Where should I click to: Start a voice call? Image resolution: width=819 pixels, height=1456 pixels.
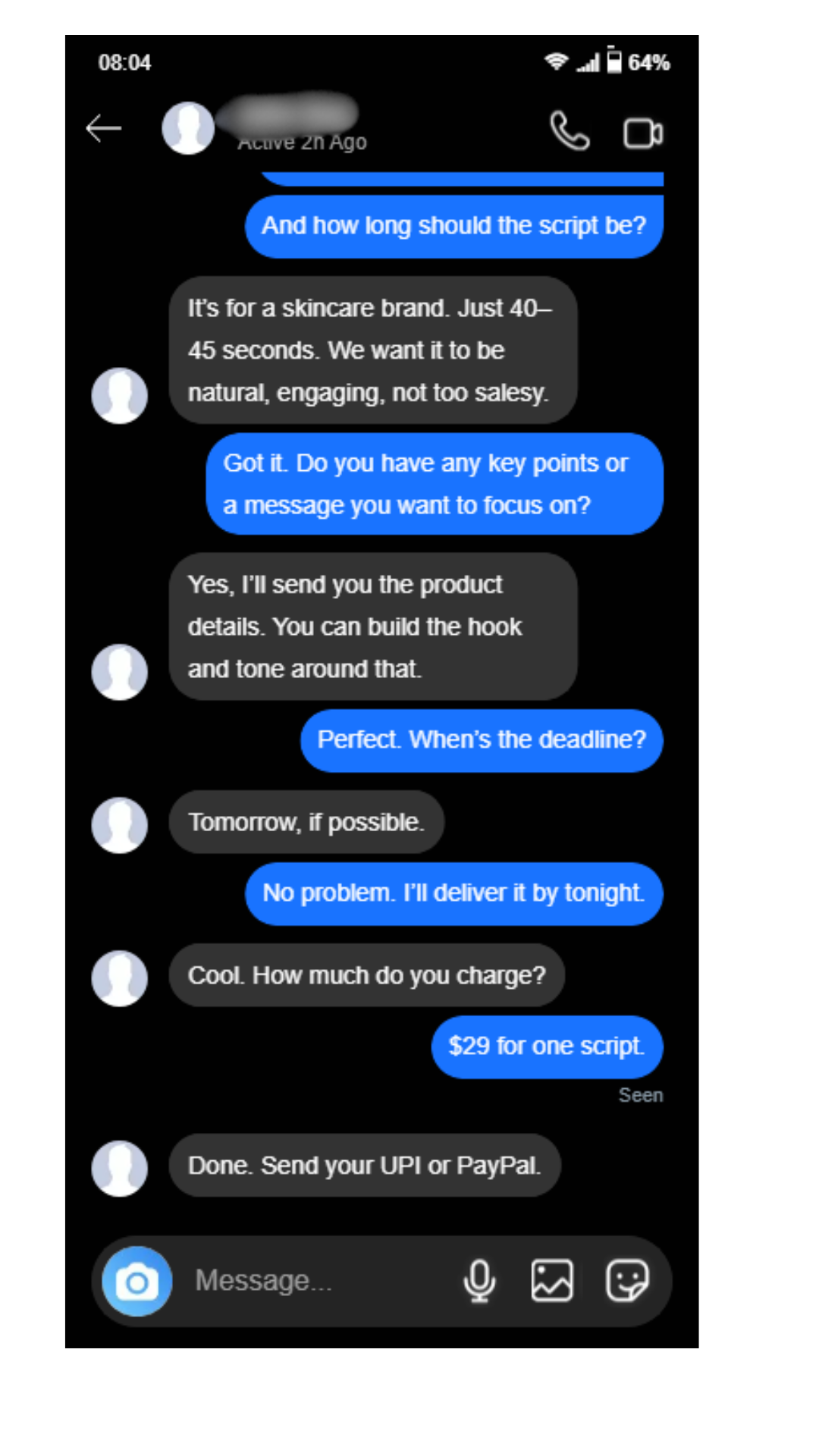(x=569, y=132)
